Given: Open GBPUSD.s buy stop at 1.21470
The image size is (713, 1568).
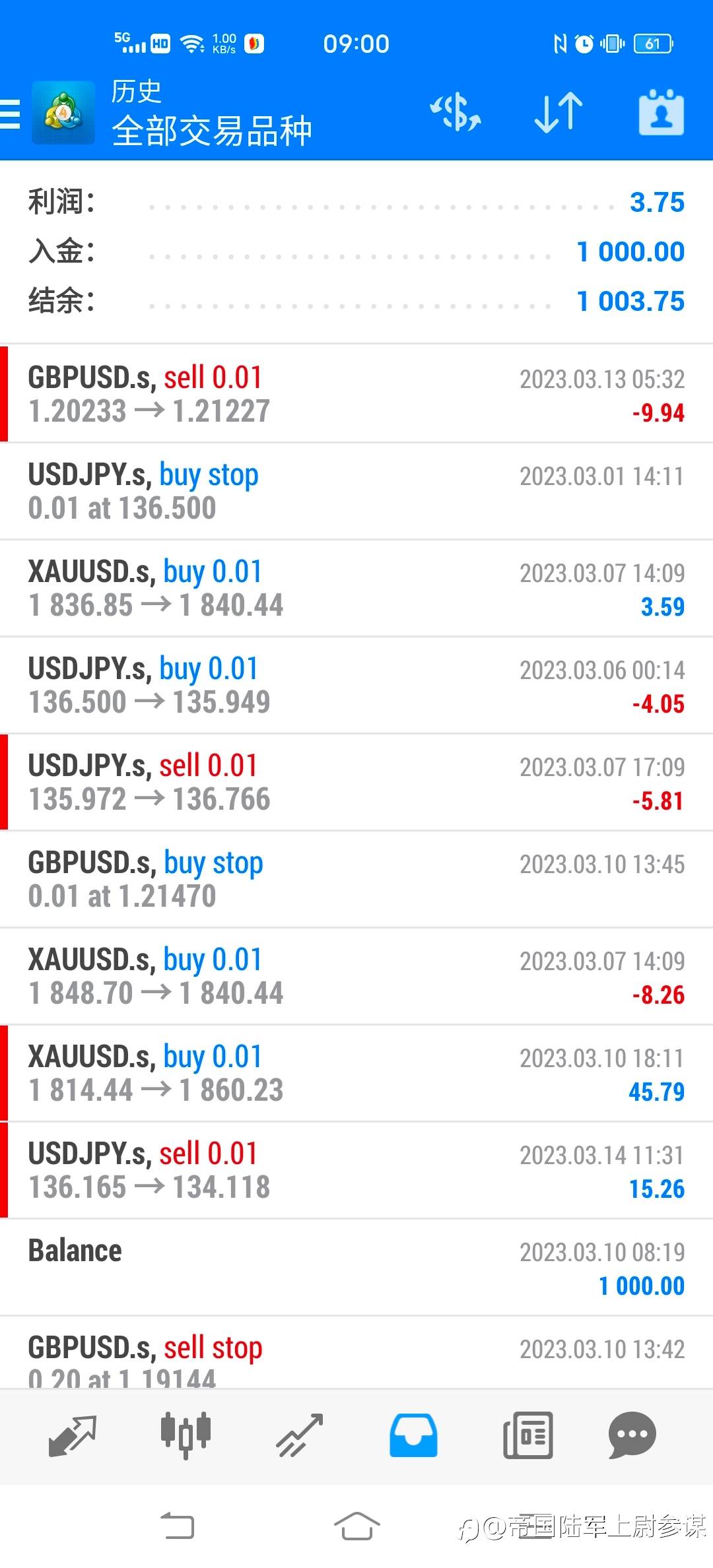Looking at the screenshot, I should pos(356,879).
